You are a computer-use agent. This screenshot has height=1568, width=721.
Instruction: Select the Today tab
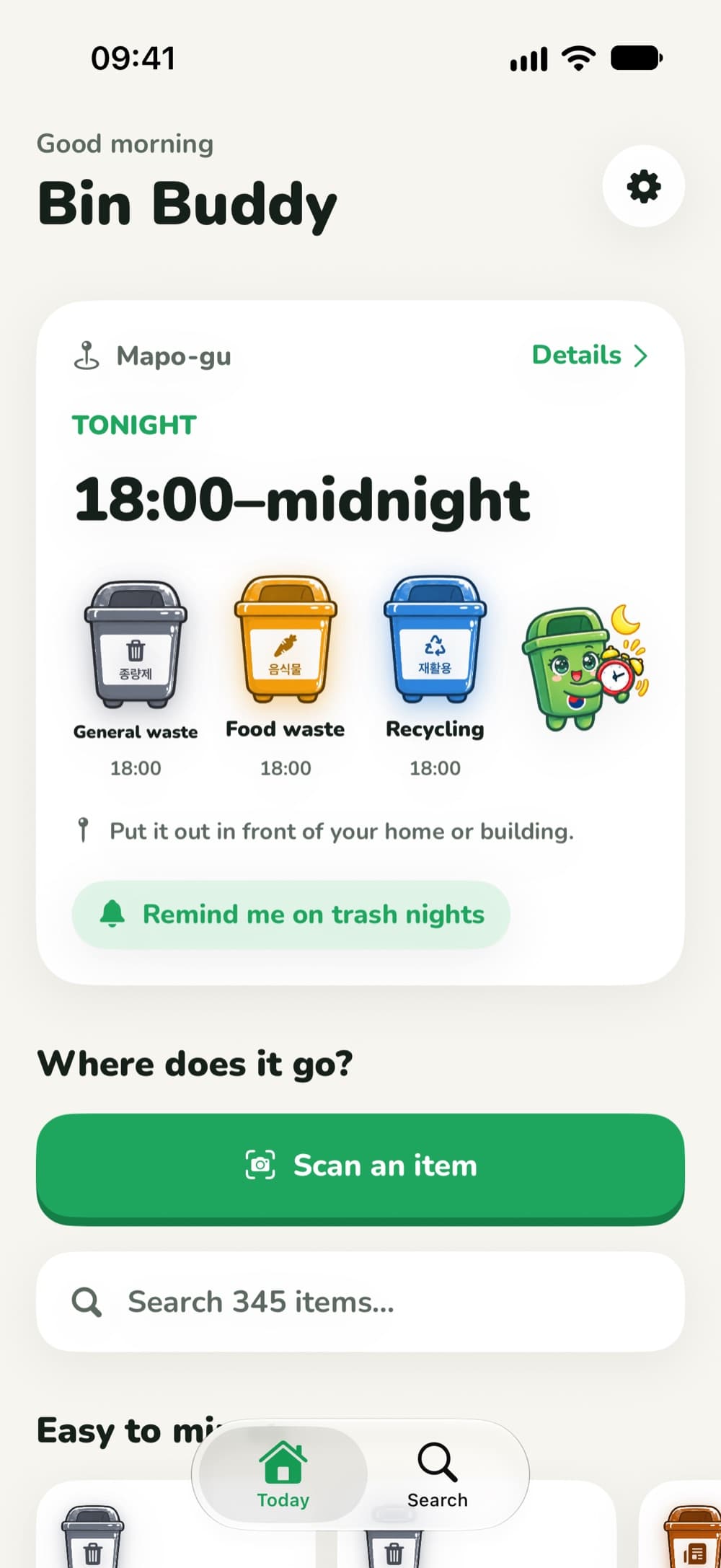pyautogui.click(x=283, y=1475)
